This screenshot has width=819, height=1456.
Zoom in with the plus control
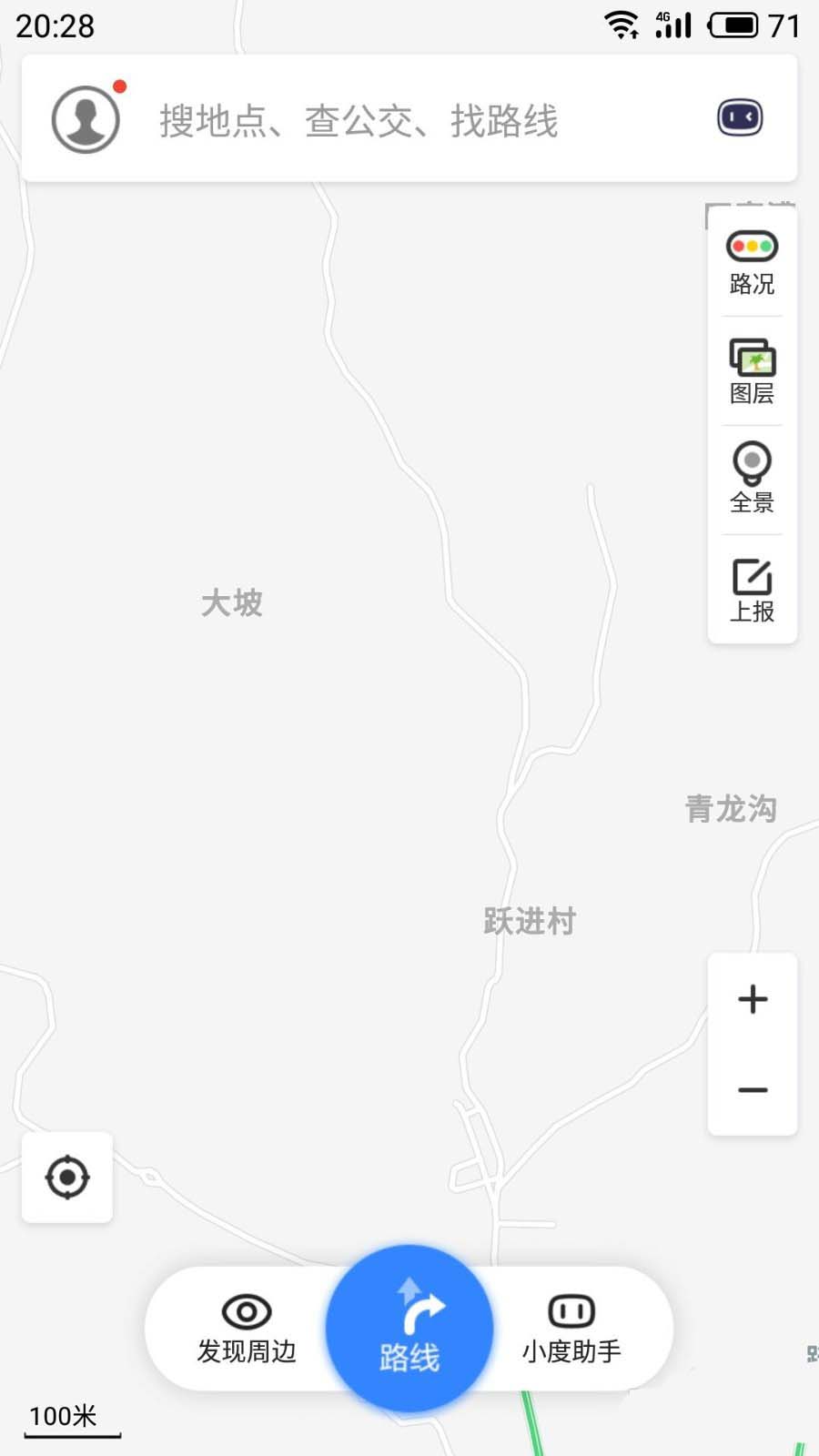752,998
